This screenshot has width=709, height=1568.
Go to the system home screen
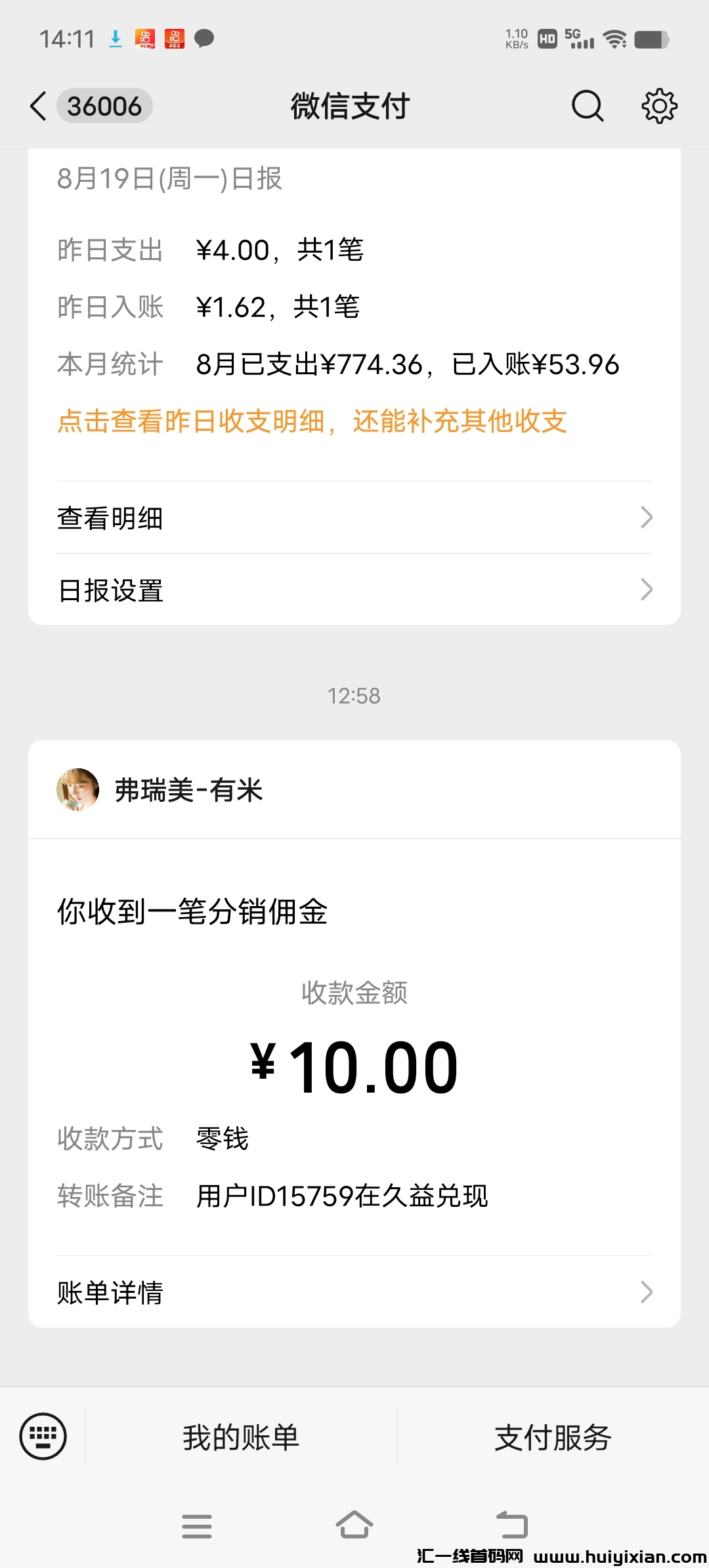point(354,1525)
